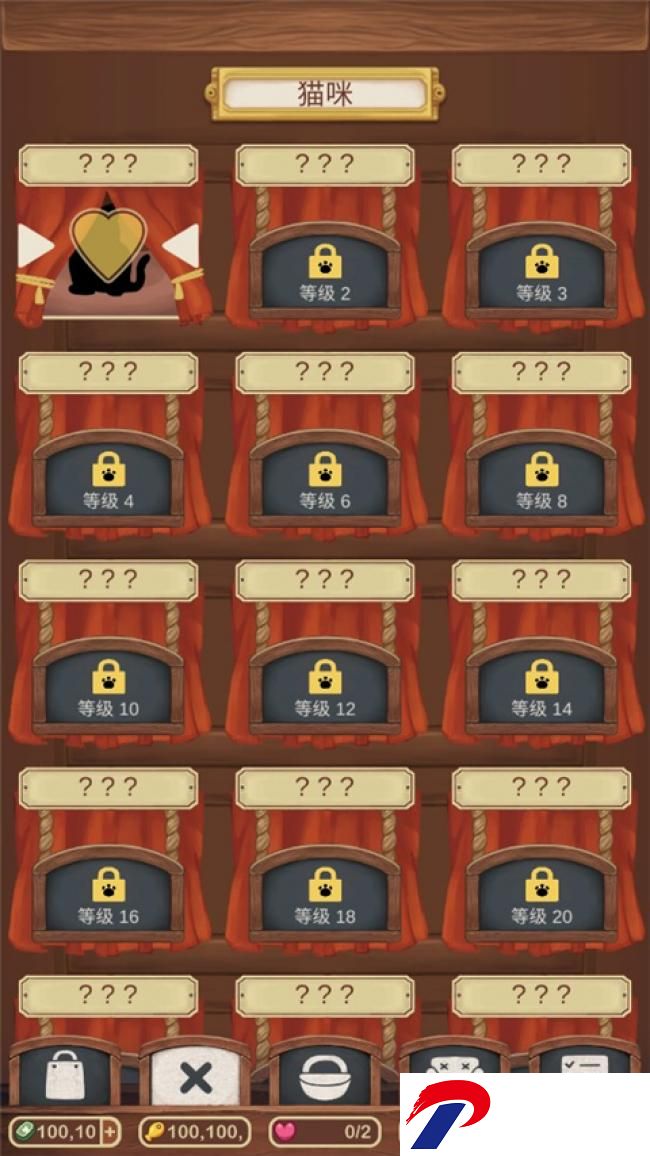Open the locked level 10 cat slot
The height and width of the screenshot is (1156, 650).
(108, 688)
